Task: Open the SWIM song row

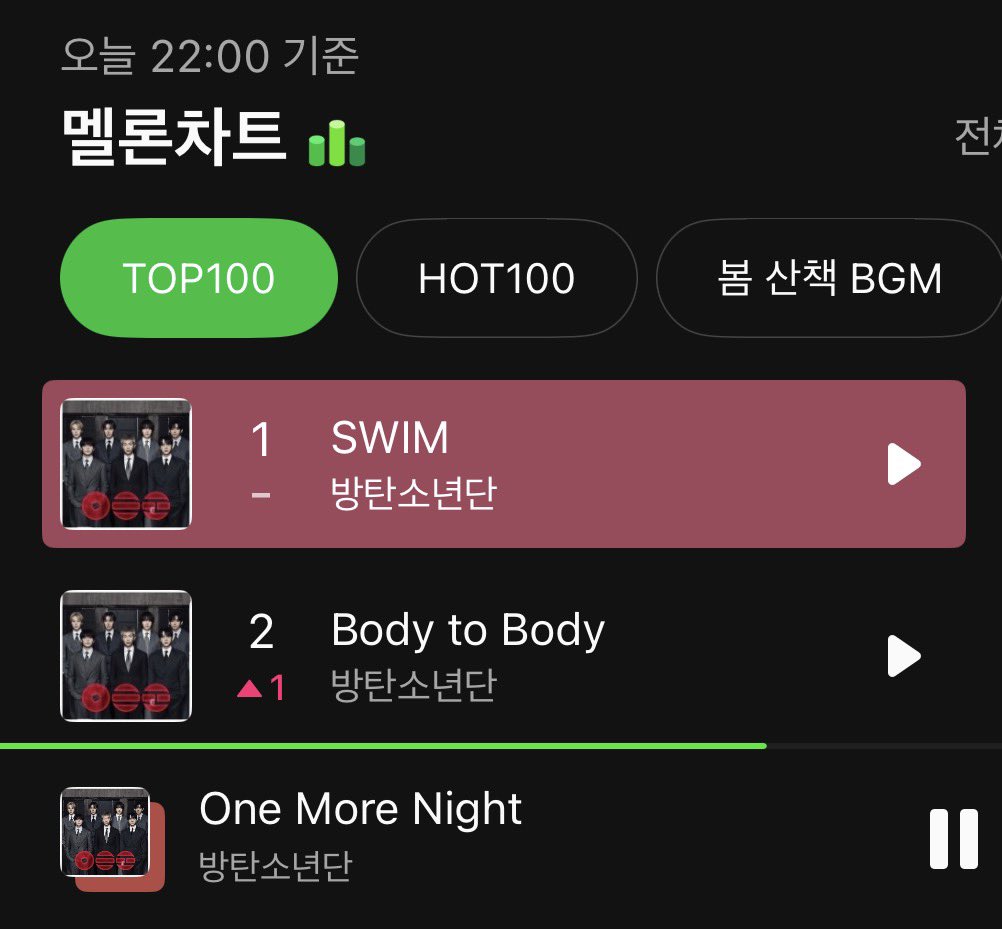Action: coord(560,464)
